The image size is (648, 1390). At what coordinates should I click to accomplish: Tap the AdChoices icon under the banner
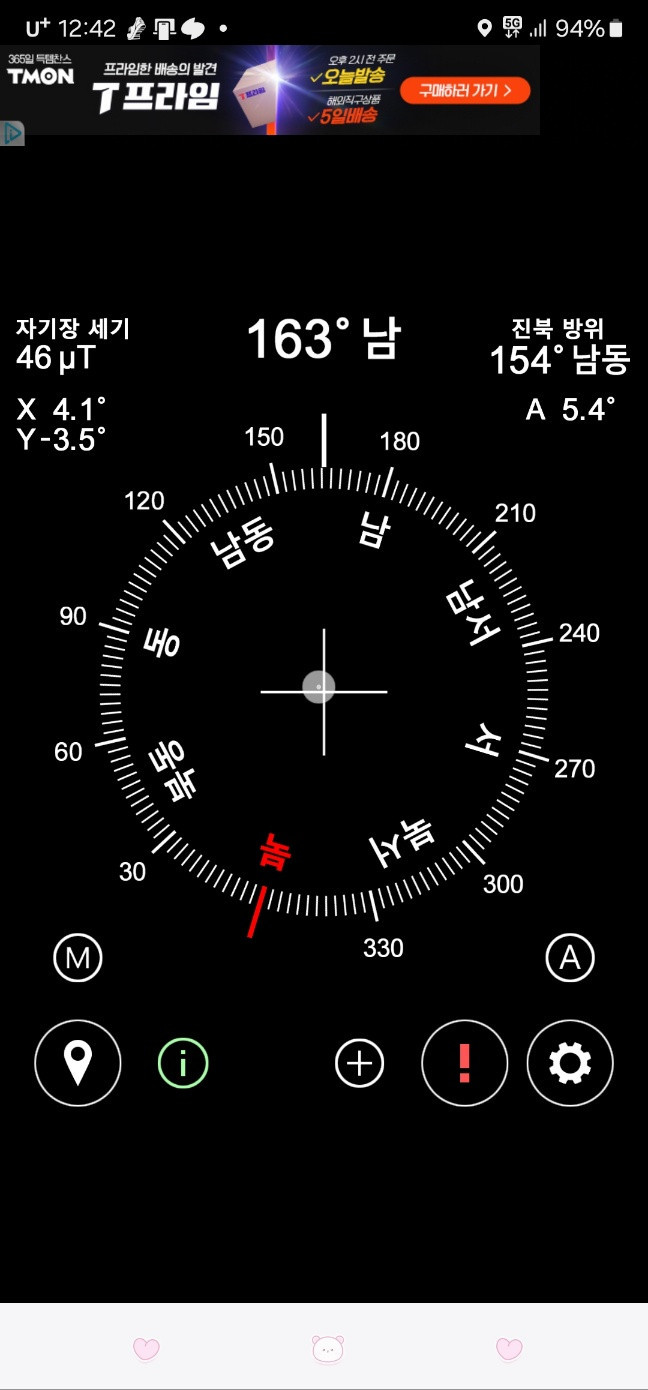point(12,134)
